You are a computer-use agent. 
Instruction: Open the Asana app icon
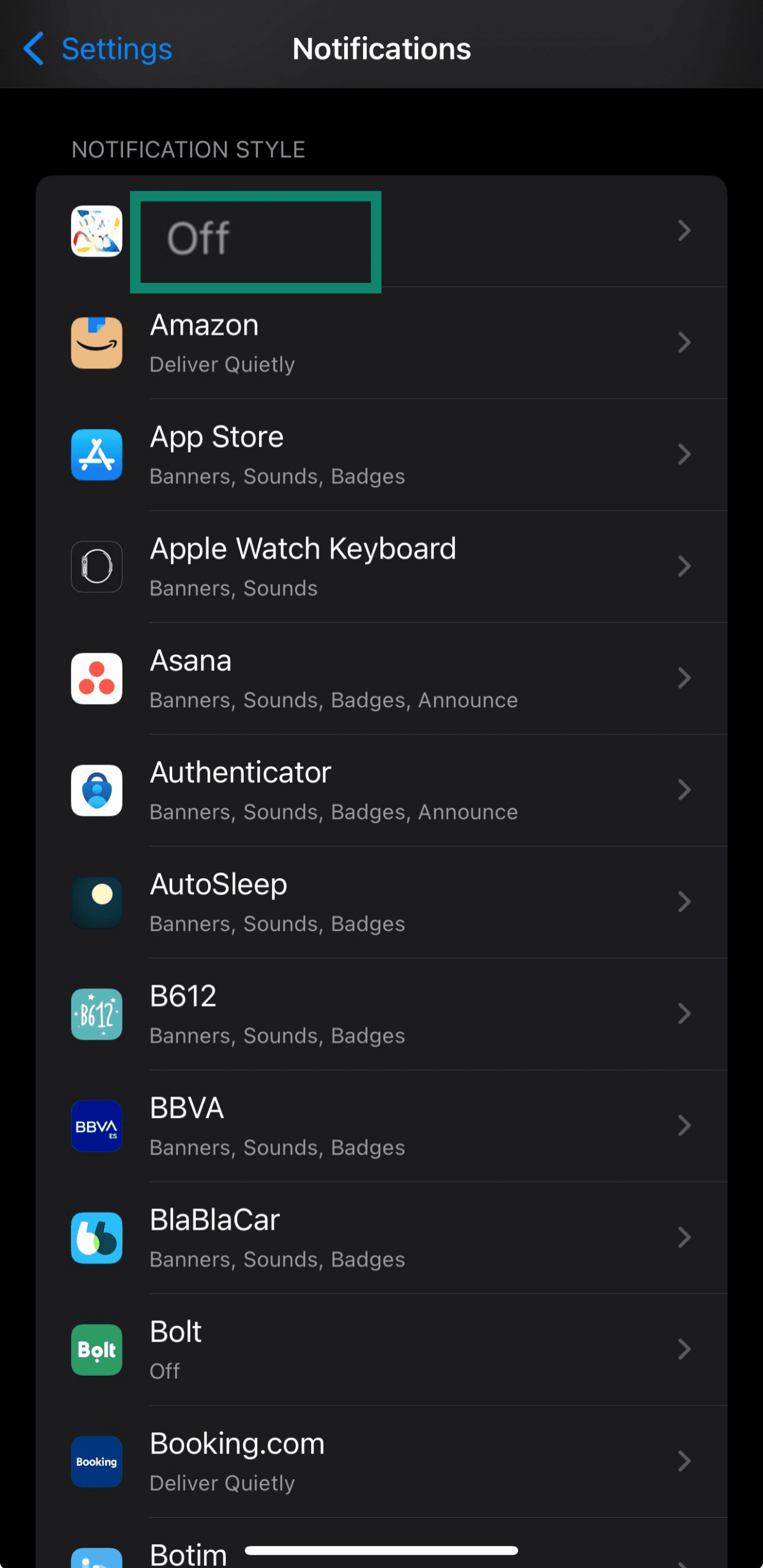96,677
